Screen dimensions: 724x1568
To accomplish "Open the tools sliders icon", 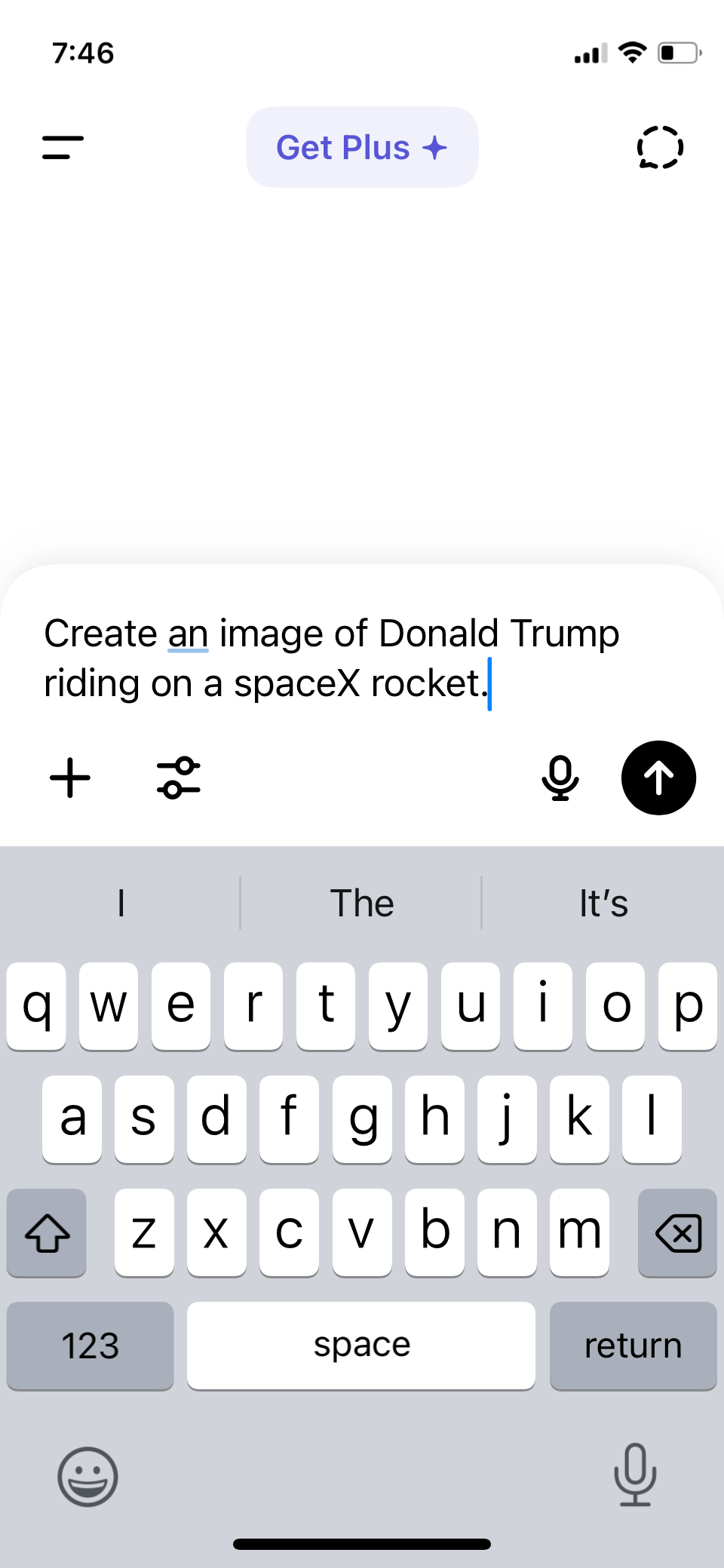I will pyautogui.click(x=179, y=778).
